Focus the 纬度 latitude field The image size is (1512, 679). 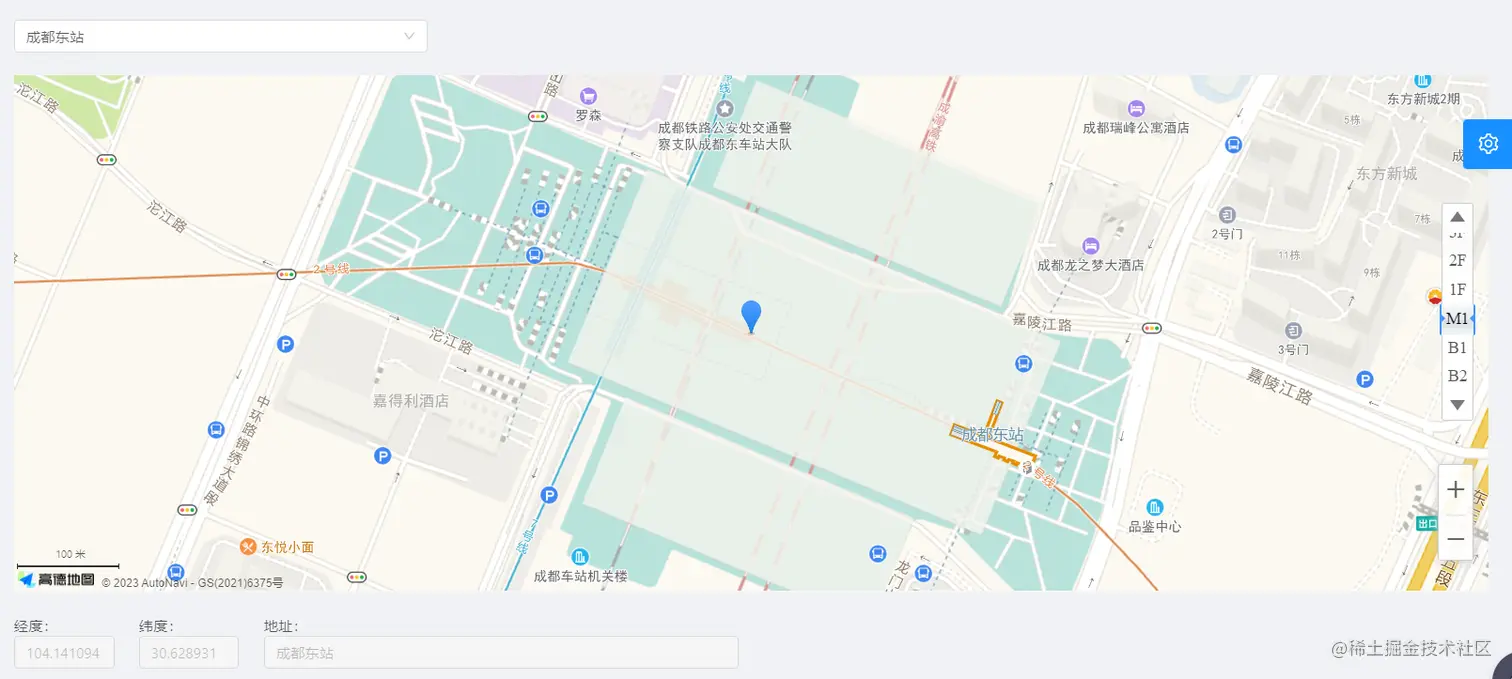[x=189, y=653]
